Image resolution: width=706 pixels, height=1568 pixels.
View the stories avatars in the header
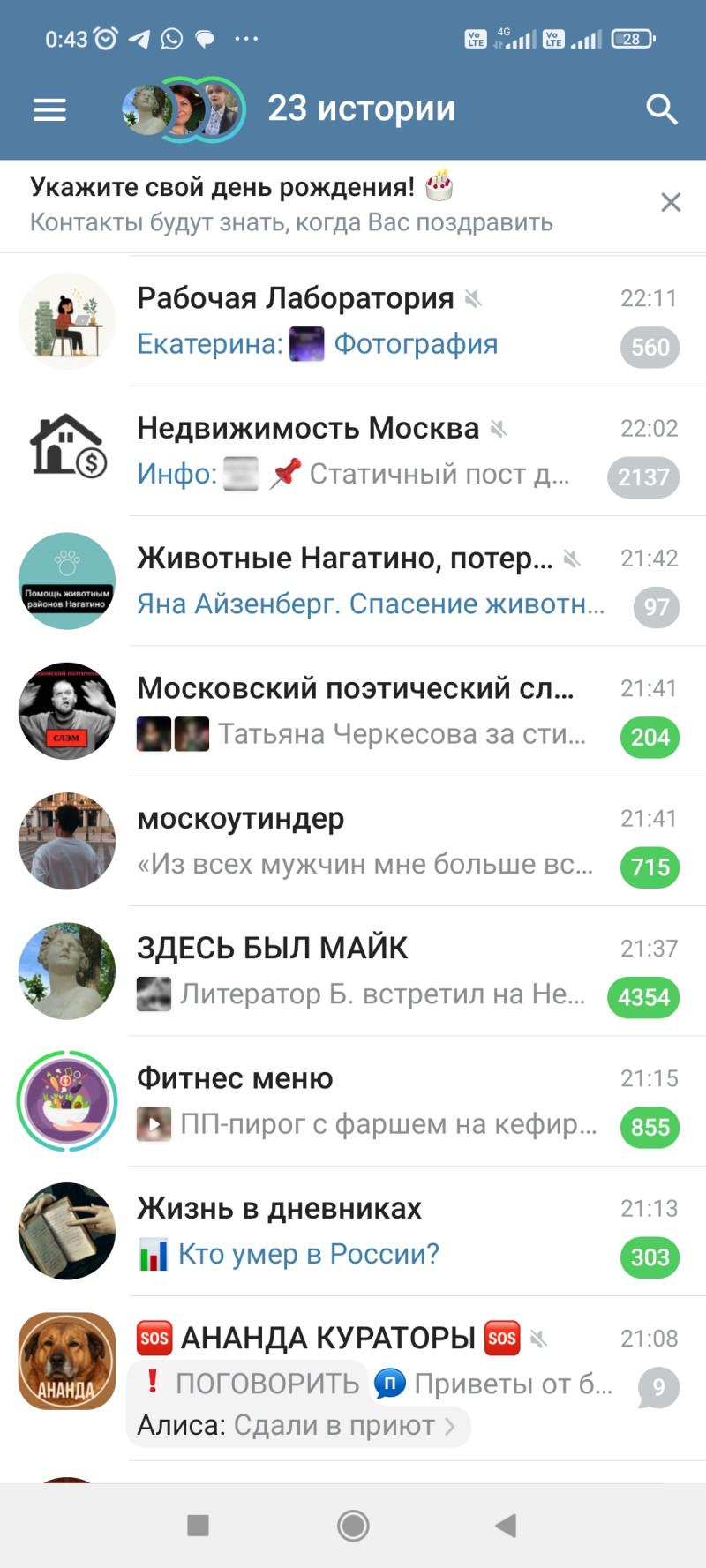click(x=184, y=109)
